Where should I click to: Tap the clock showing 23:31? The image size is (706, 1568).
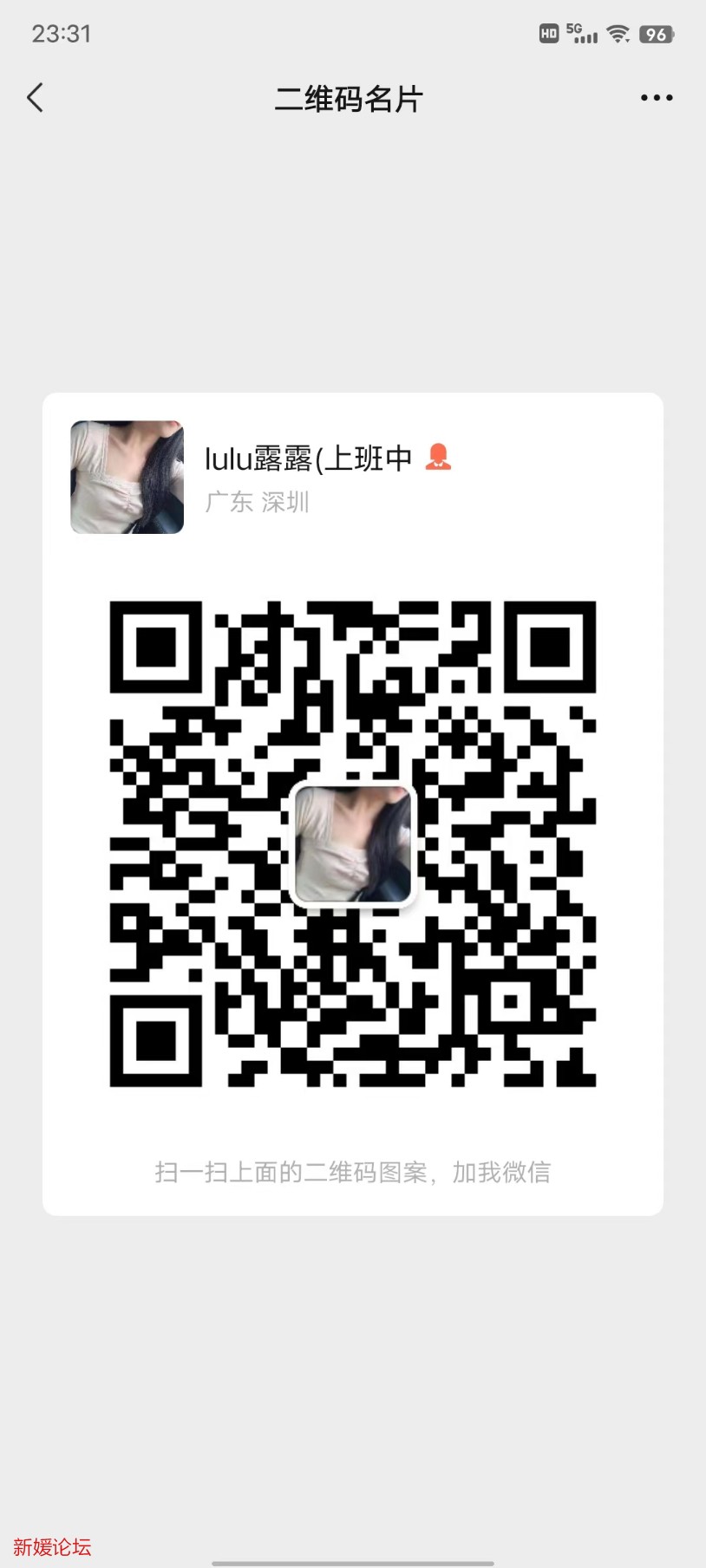point(60,33)
